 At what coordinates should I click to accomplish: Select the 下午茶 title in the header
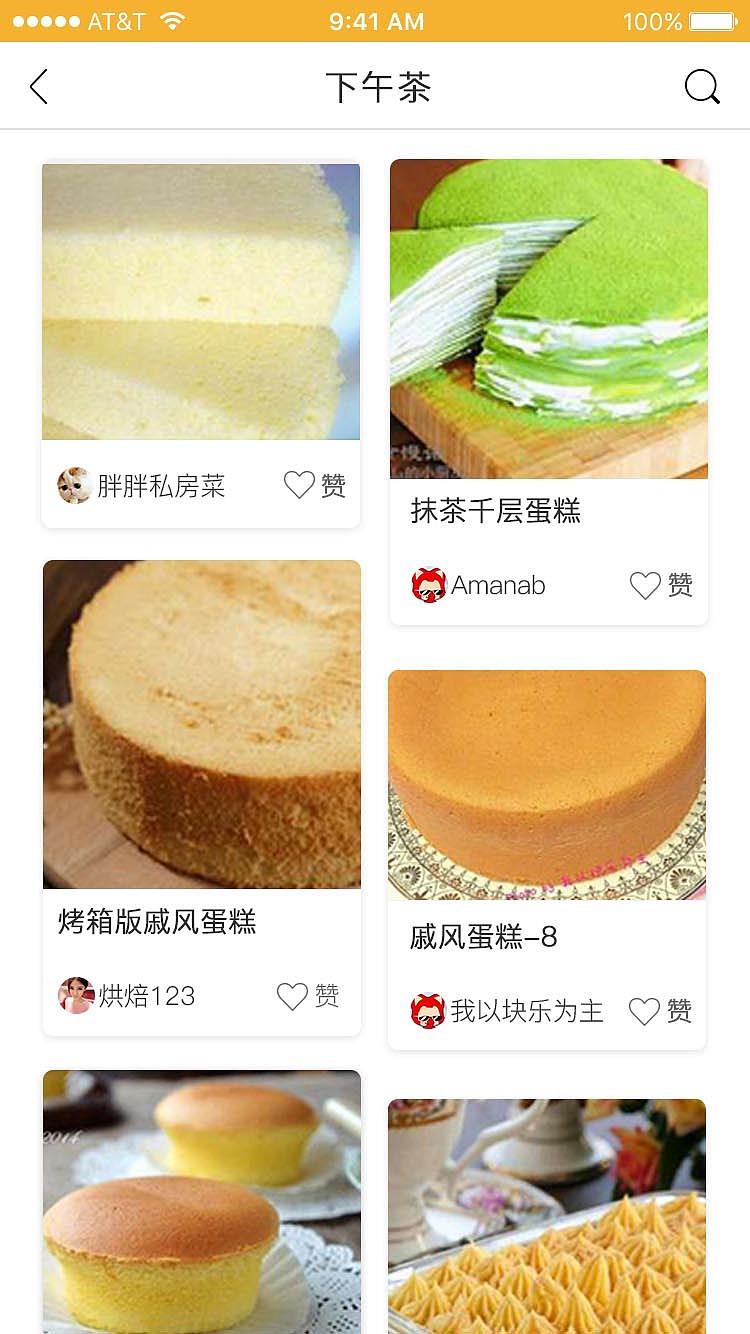[x=375, y=88]
